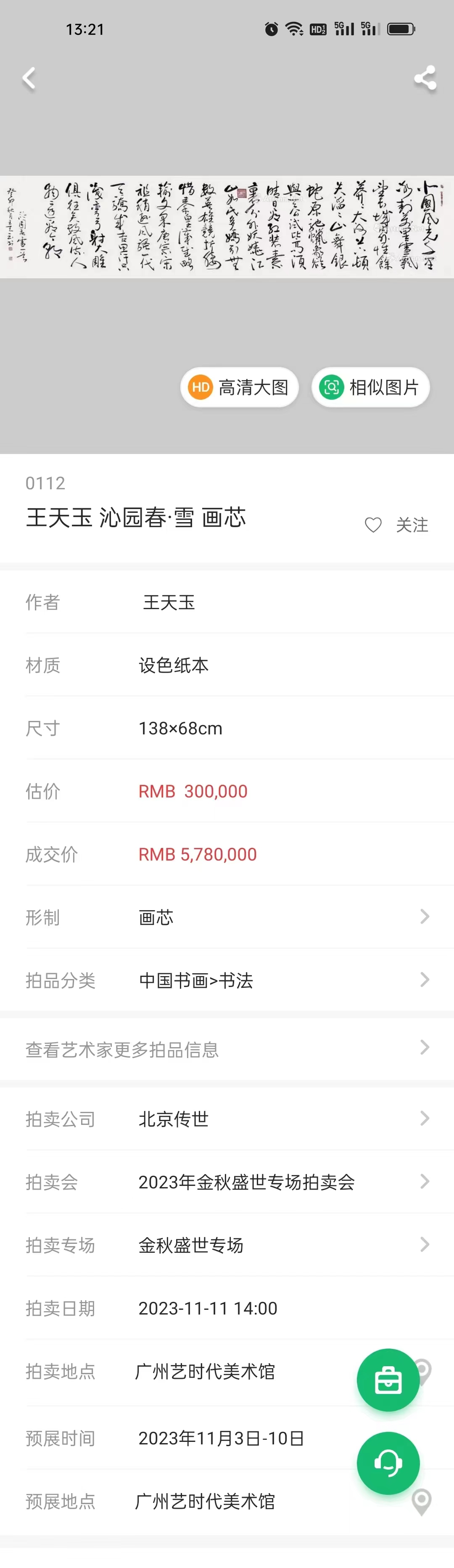
Task: View the calligraphy artwork image
Action: [227, 227]
